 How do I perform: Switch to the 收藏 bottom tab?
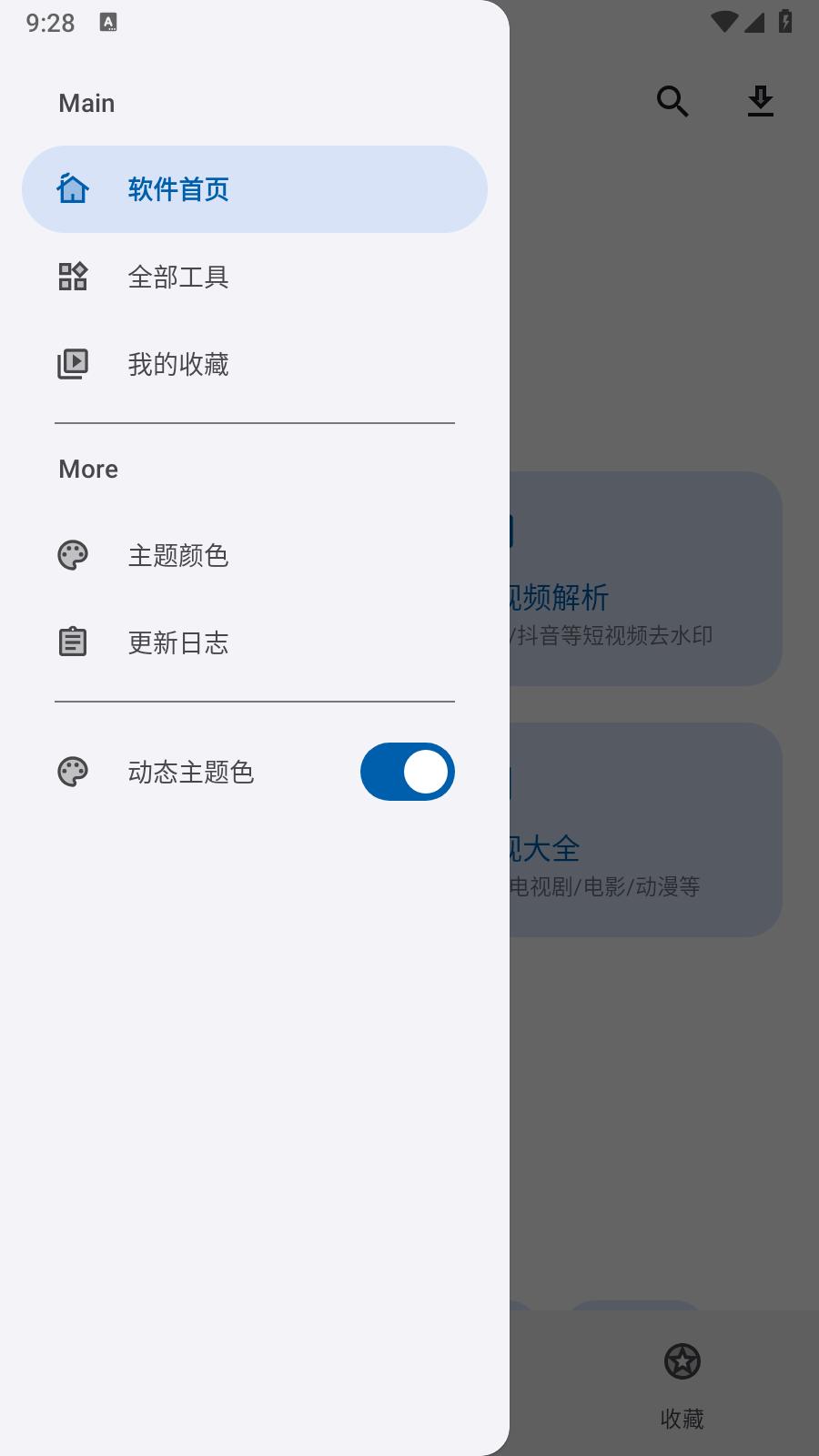click(682, 1384)
